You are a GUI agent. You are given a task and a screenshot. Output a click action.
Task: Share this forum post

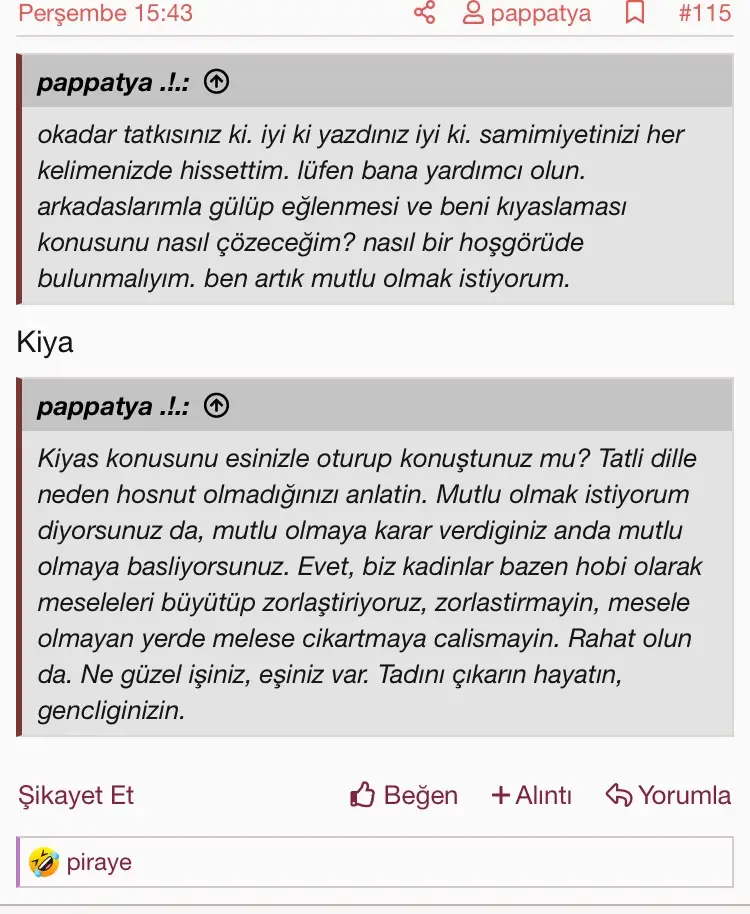coord(425,14)
